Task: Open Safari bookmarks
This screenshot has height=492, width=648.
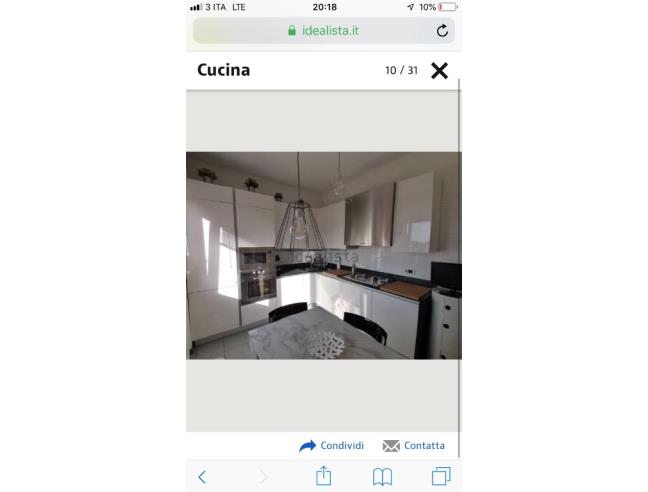Action: 382,477
